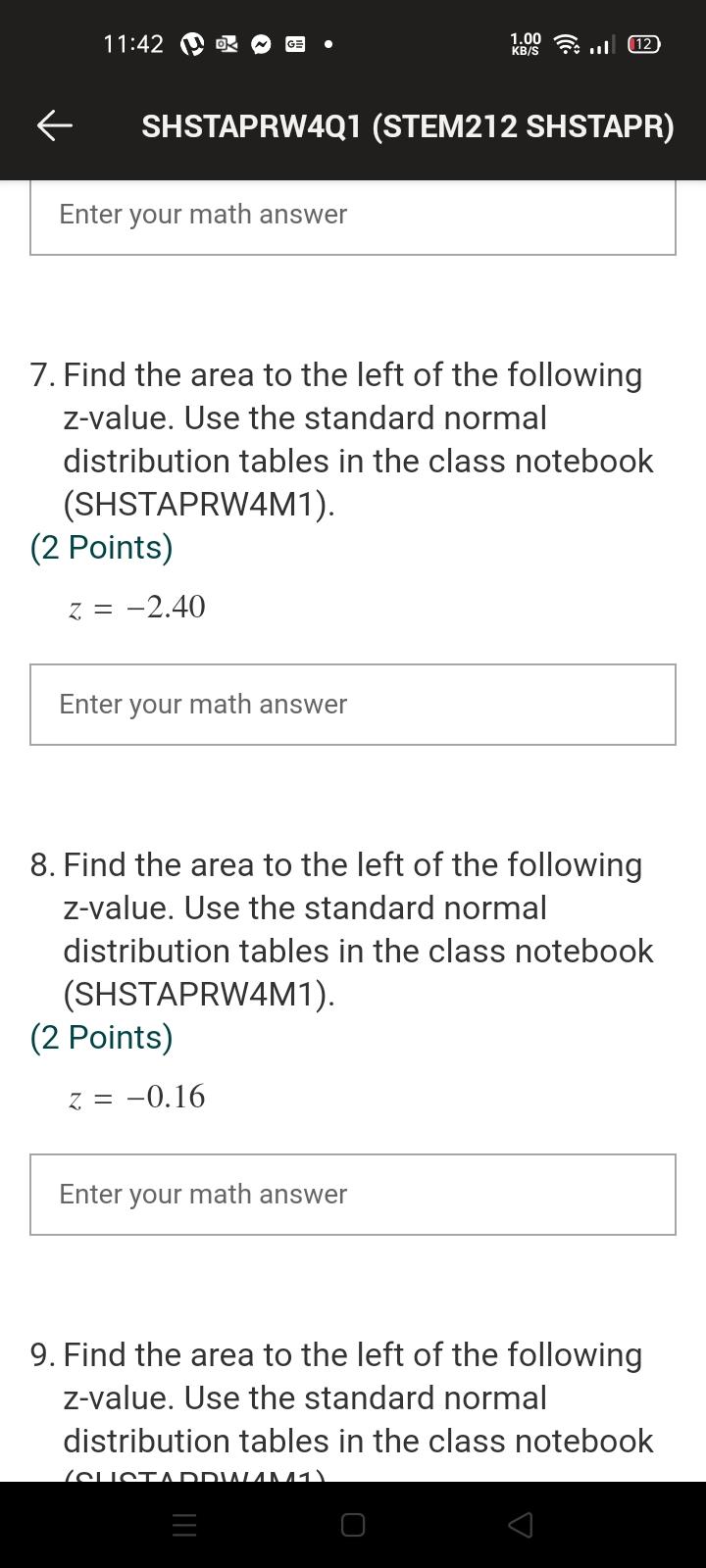Tap the z = -2.40 equation text

tap(136, 607)
